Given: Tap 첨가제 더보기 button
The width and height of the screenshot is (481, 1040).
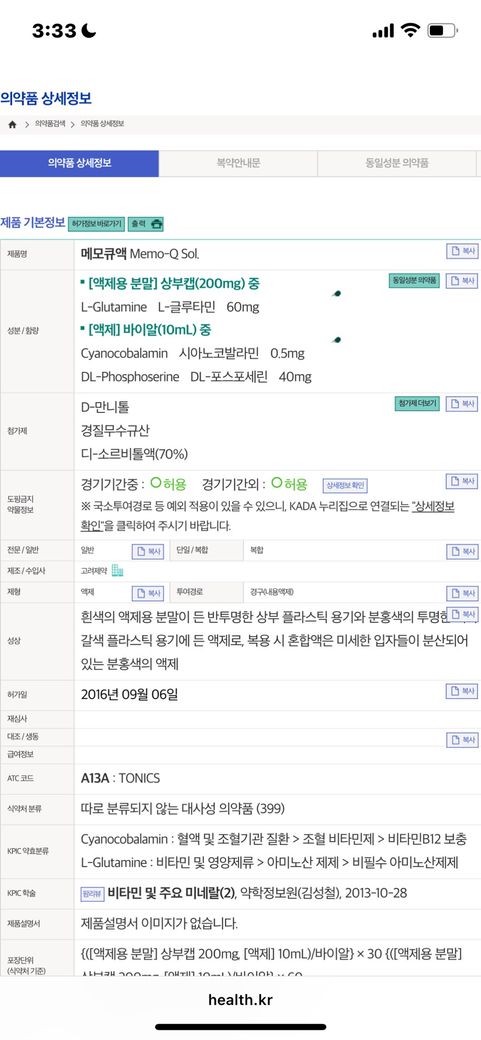Looking at the screenshot, I should tap(417, 403).
